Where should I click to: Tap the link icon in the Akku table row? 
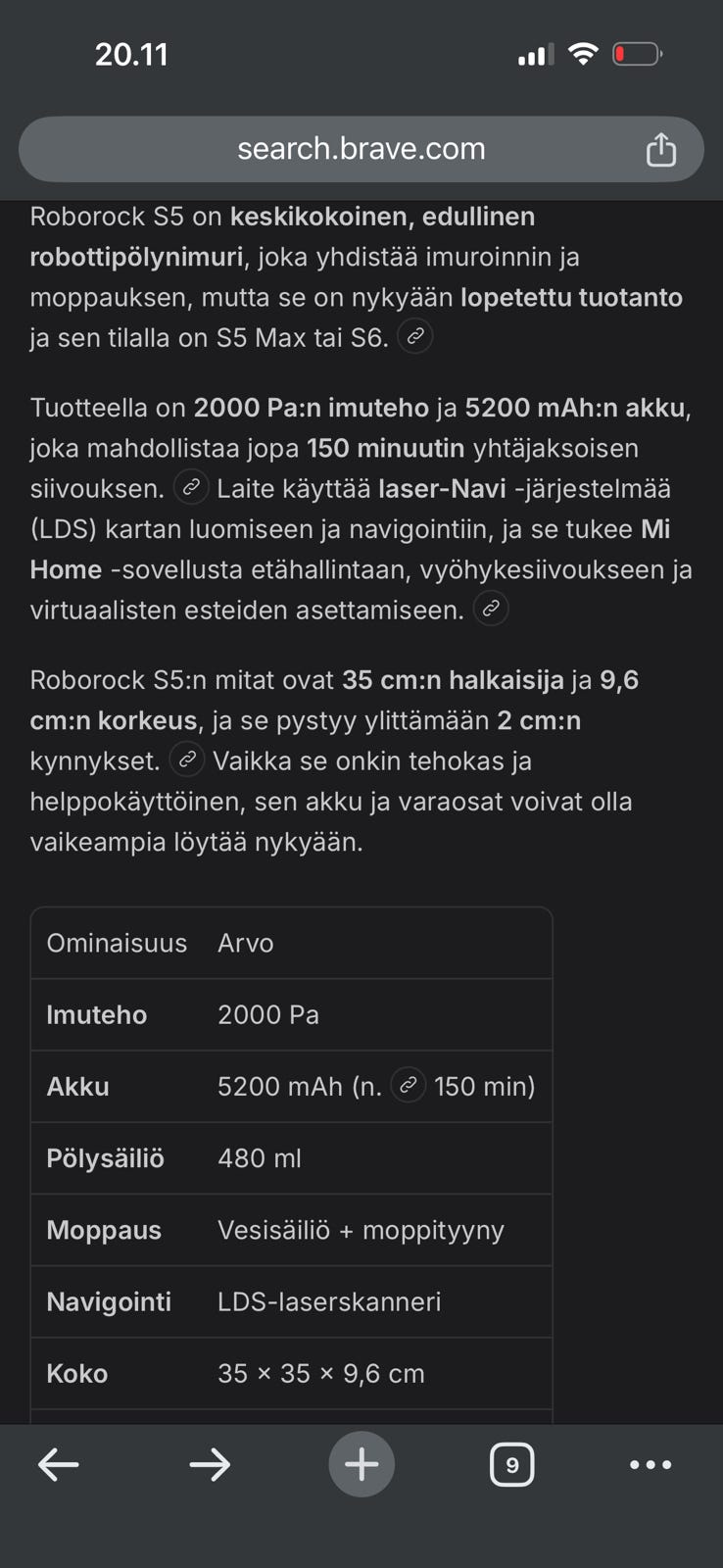click(408, 1085)
